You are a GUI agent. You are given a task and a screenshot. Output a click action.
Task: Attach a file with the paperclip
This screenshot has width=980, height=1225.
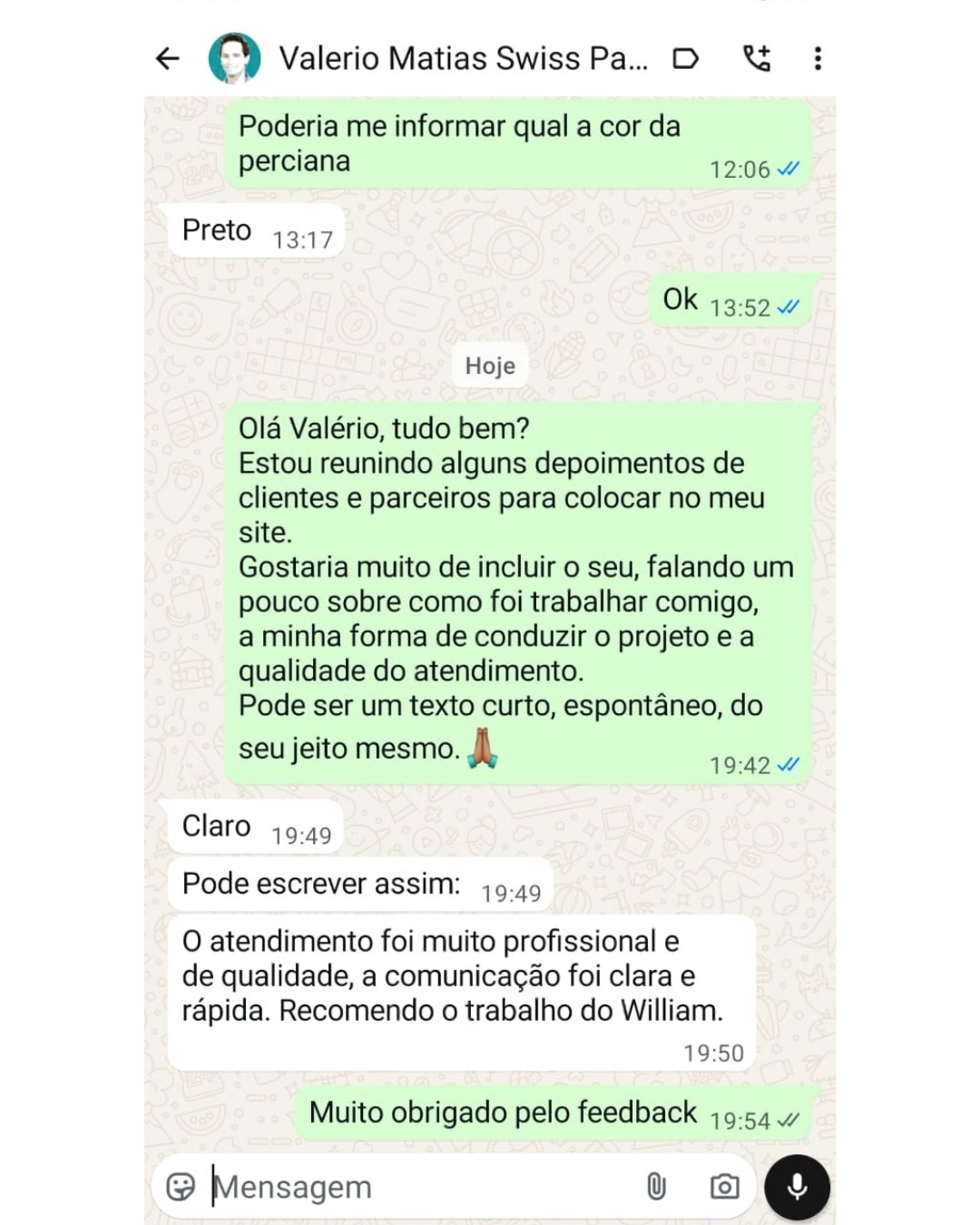[x=656, y=1186]
